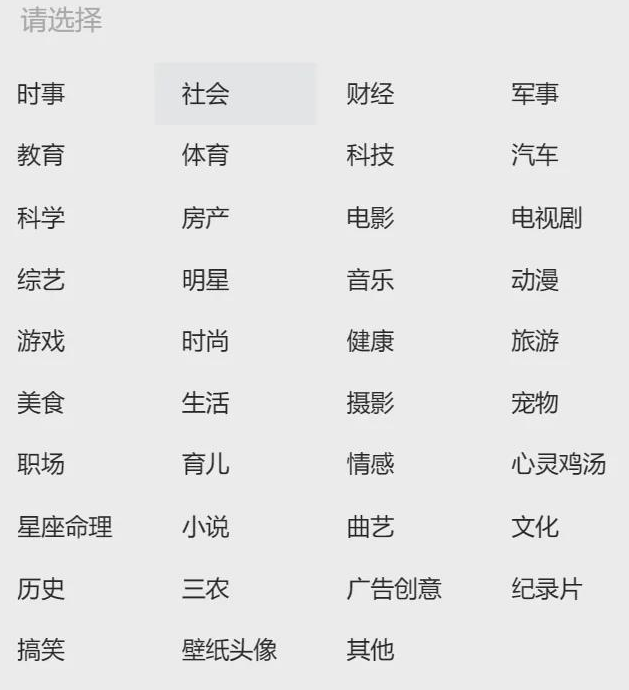The image size is (629, 690).
Task: Select the 时事 category
Action: [41, 94]
